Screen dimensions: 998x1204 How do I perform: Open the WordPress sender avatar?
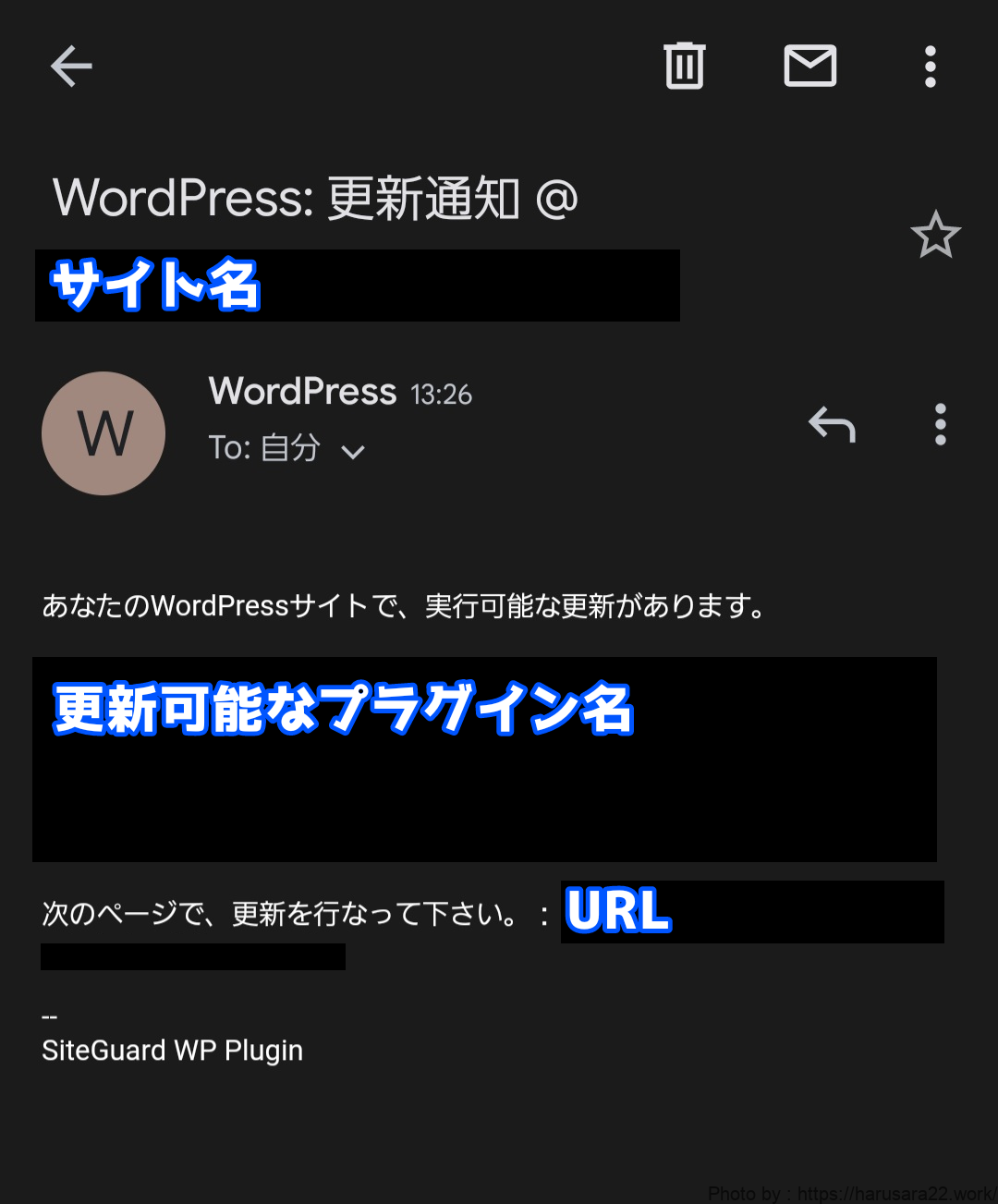[103, 433]
